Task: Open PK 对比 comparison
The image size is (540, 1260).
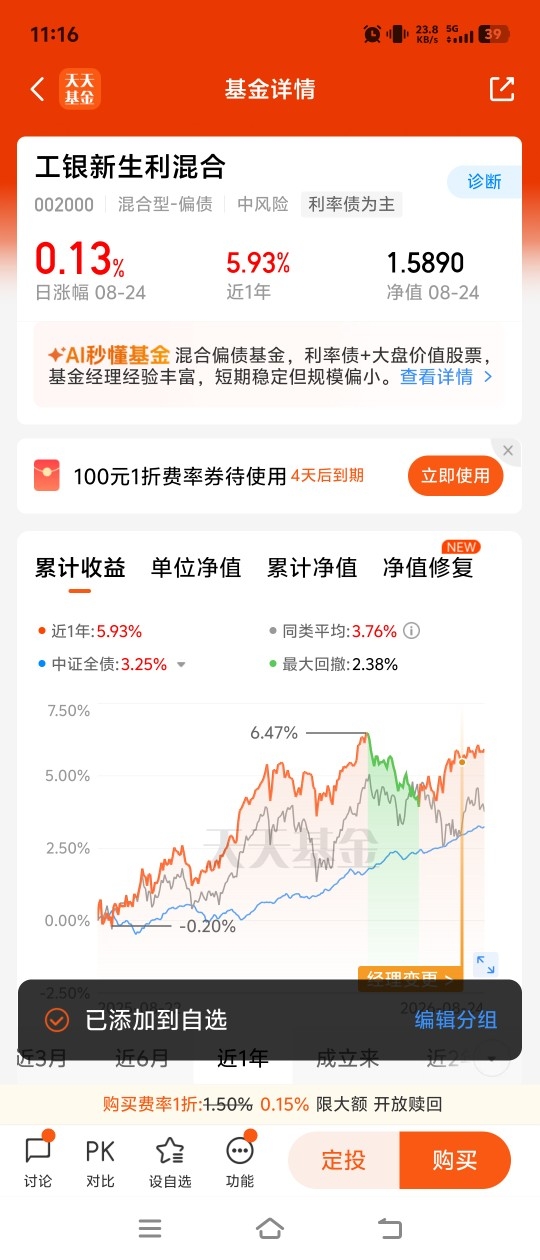Action: coord(100,1162)
